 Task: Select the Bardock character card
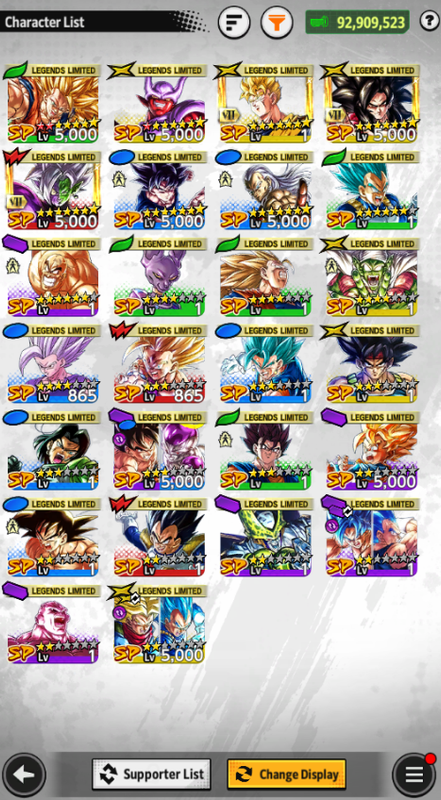[372, 363]
